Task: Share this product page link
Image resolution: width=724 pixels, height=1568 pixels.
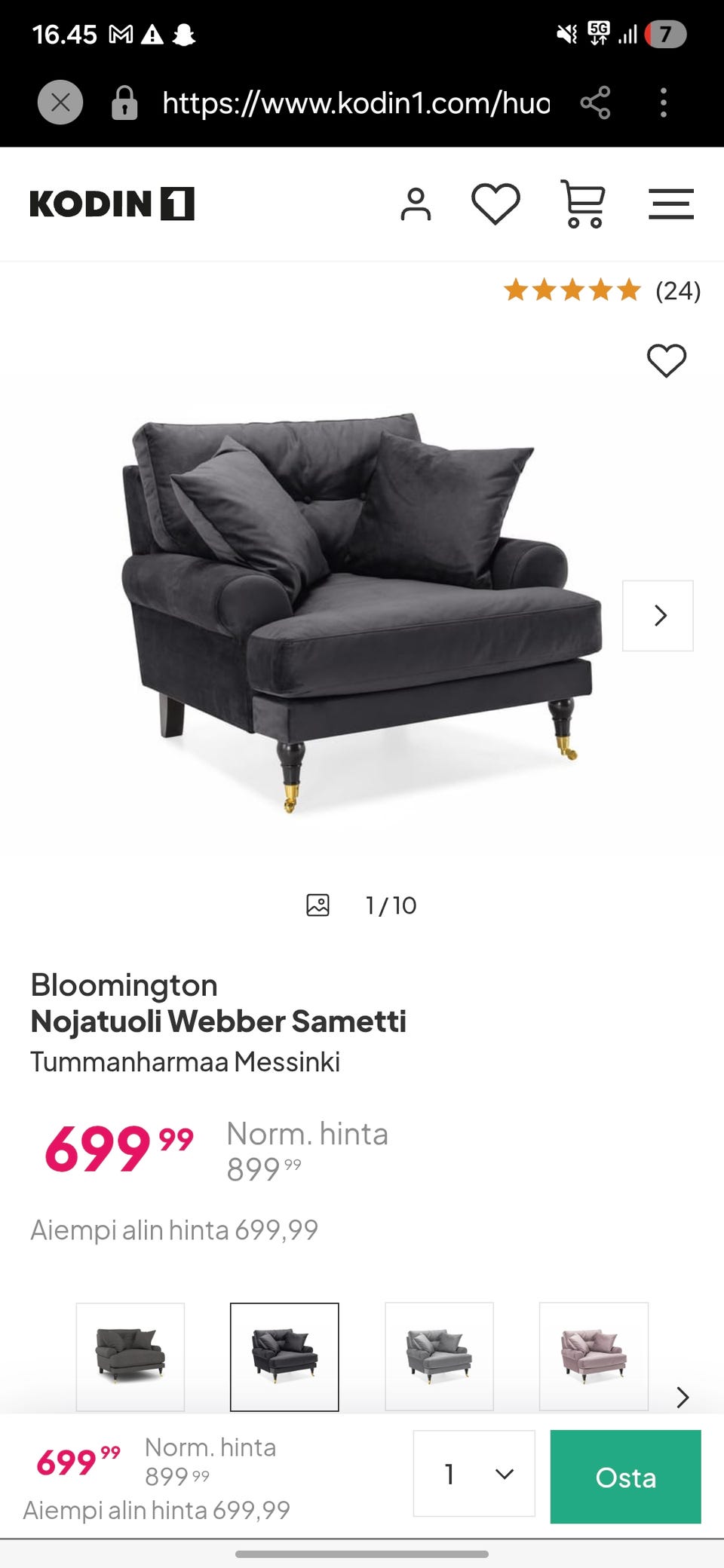Action: pyautogui.click(x=595, y=103)
